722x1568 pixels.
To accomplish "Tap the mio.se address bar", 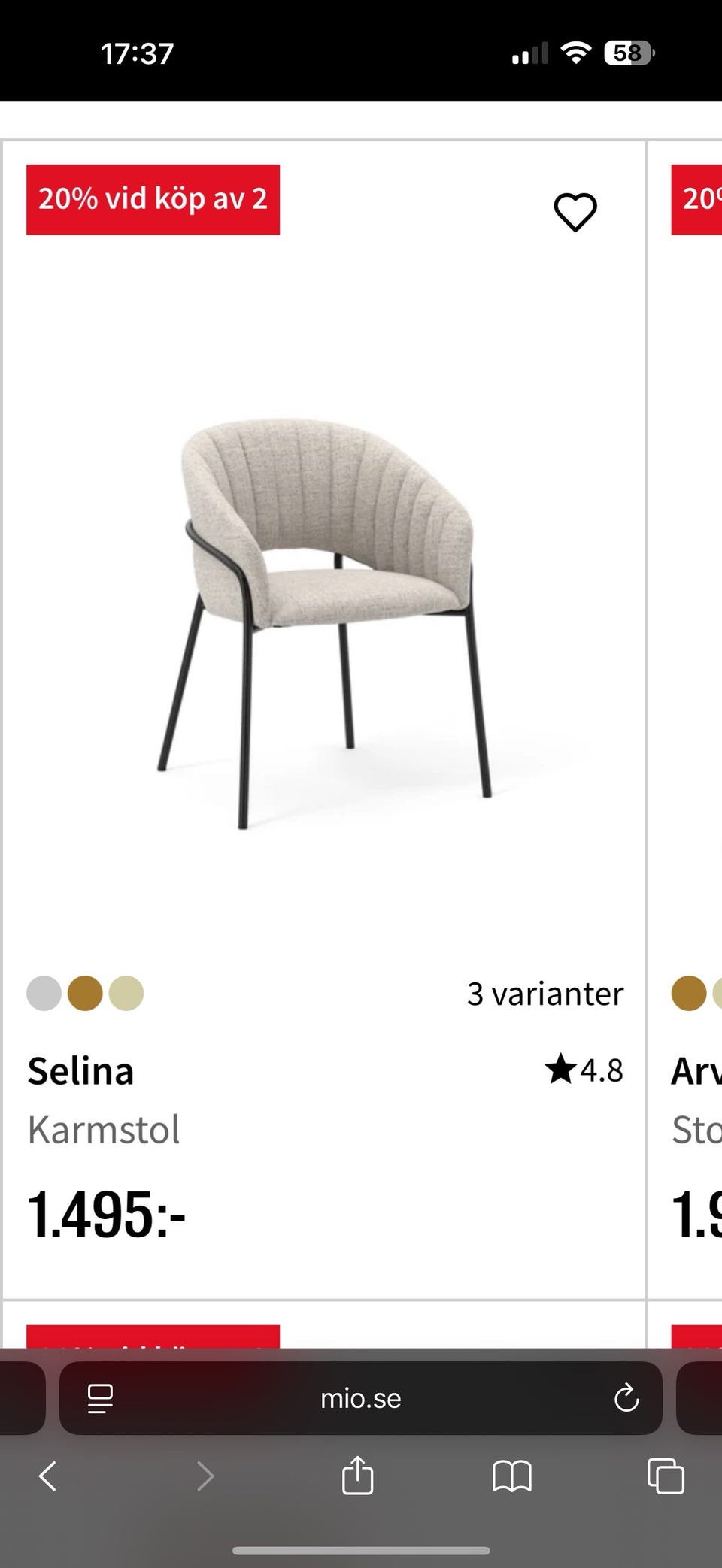I will coord(361,1398).
